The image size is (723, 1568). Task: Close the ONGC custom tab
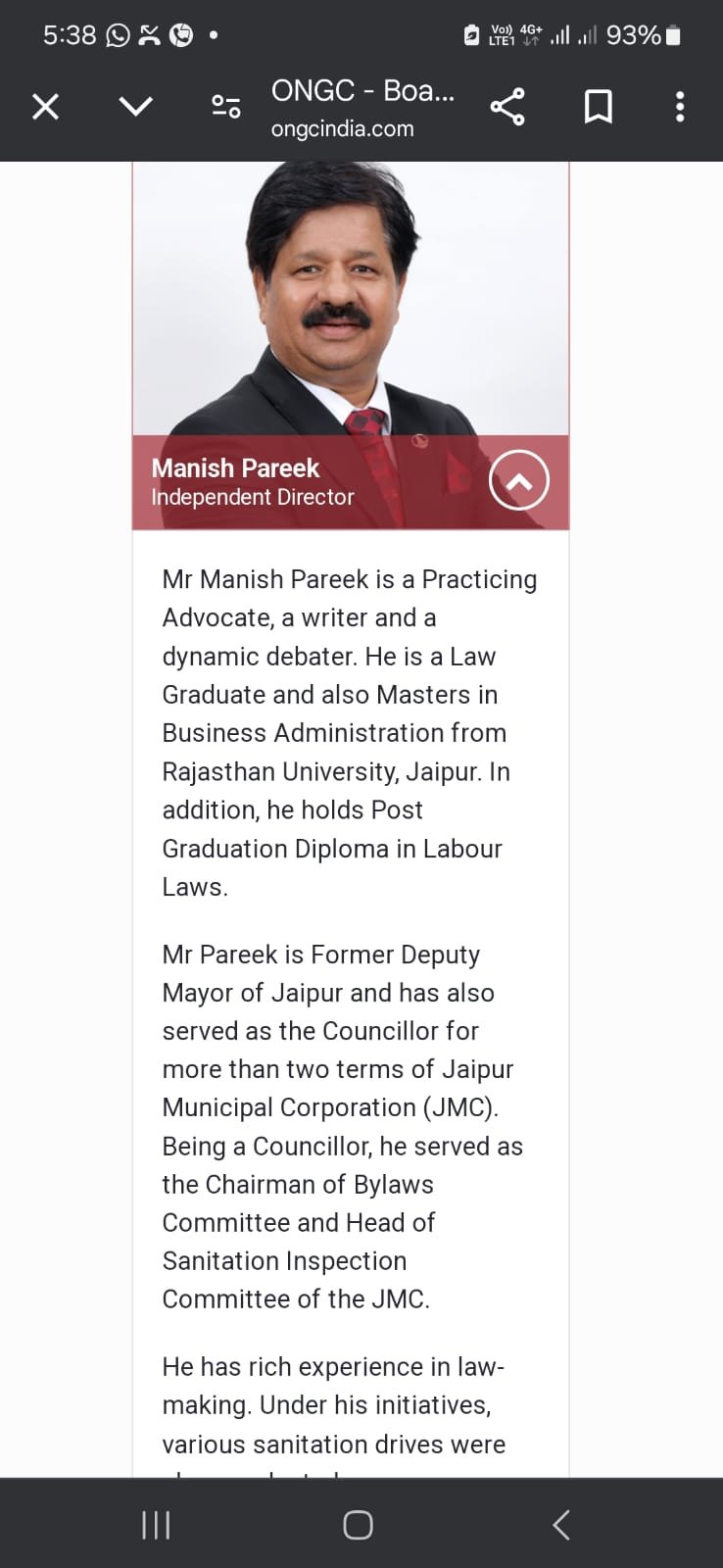(46, 106)
